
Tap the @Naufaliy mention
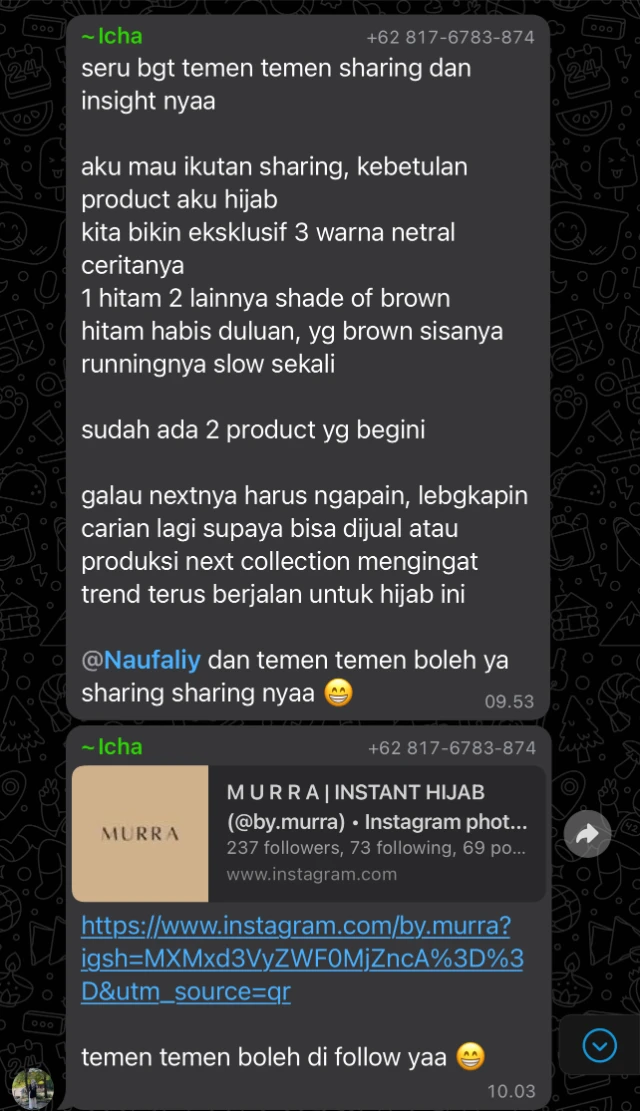(152, 660)
